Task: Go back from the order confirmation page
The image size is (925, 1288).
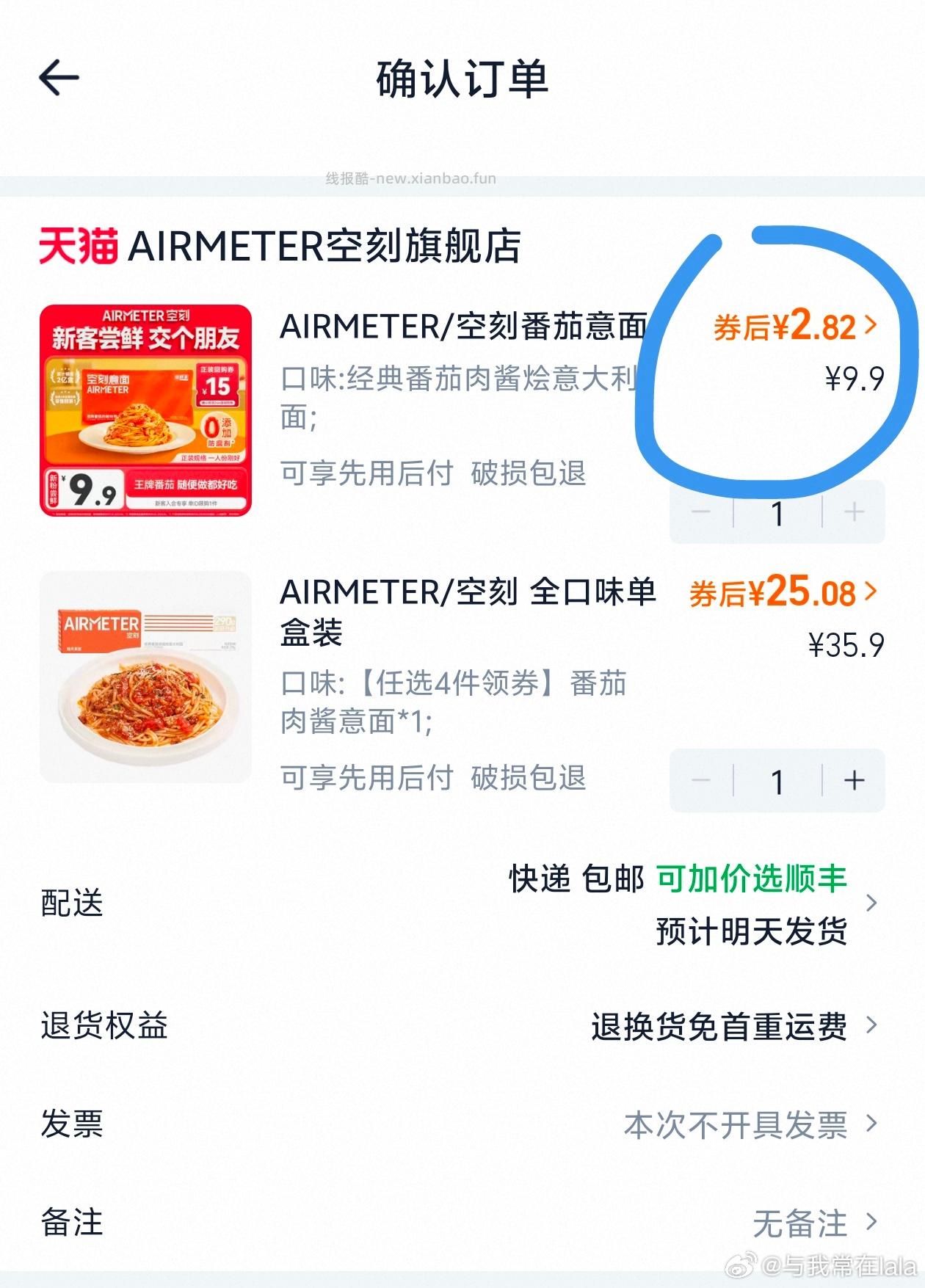Action: 59,78
